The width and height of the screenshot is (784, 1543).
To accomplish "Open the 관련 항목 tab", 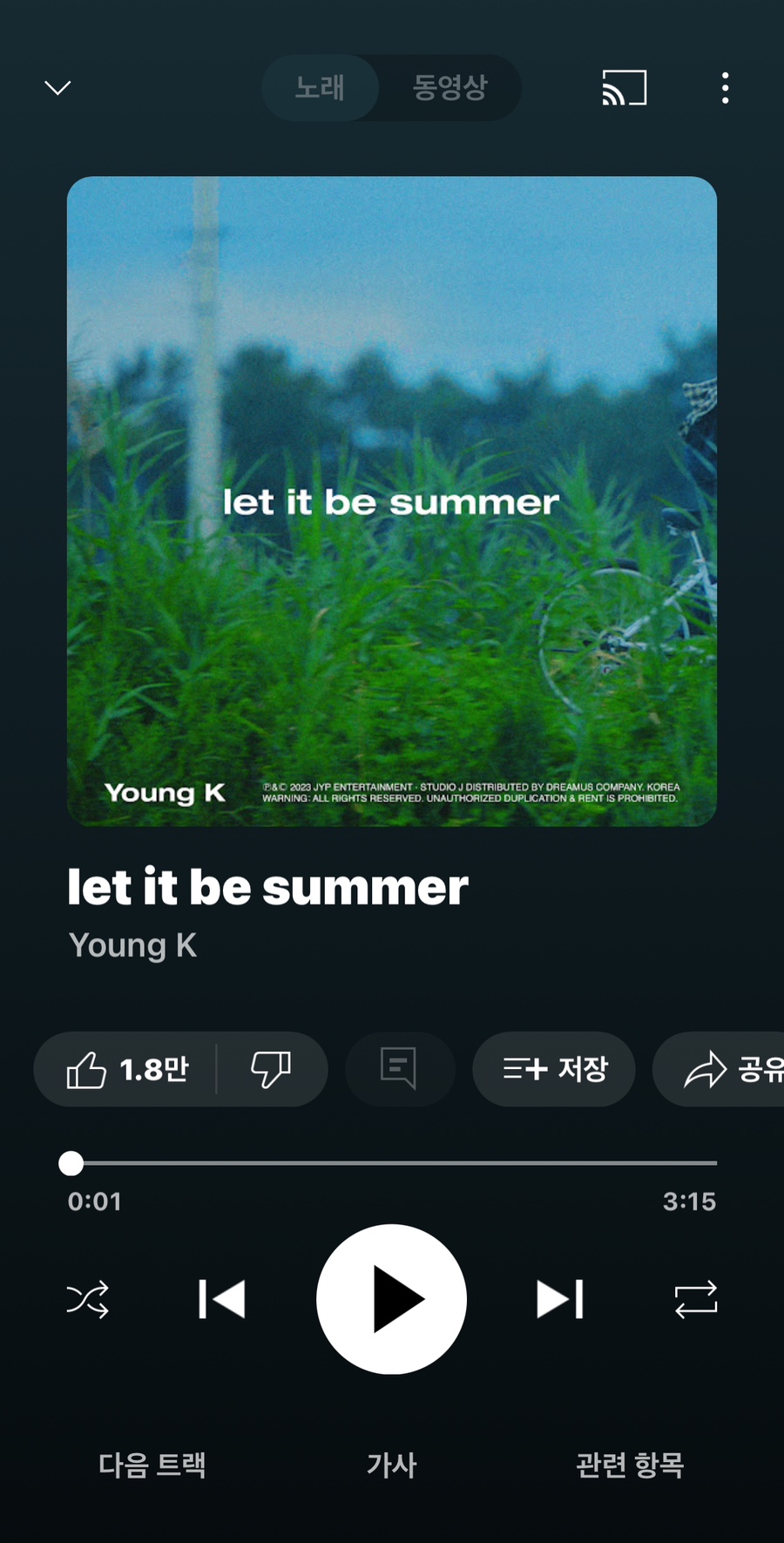I will [x=629, y=1465].
